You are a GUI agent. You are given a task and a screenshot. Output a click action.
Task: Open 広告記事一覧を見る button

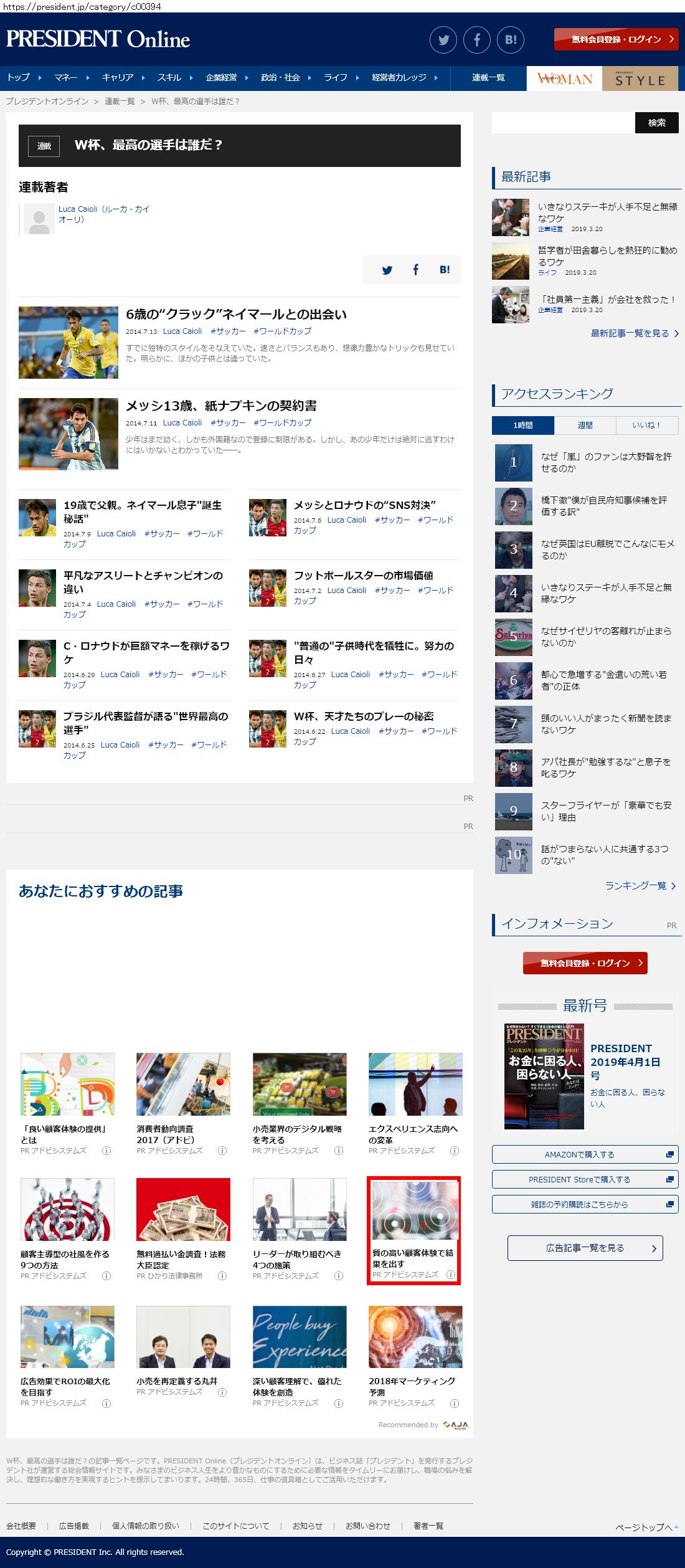pos(585,1248)
